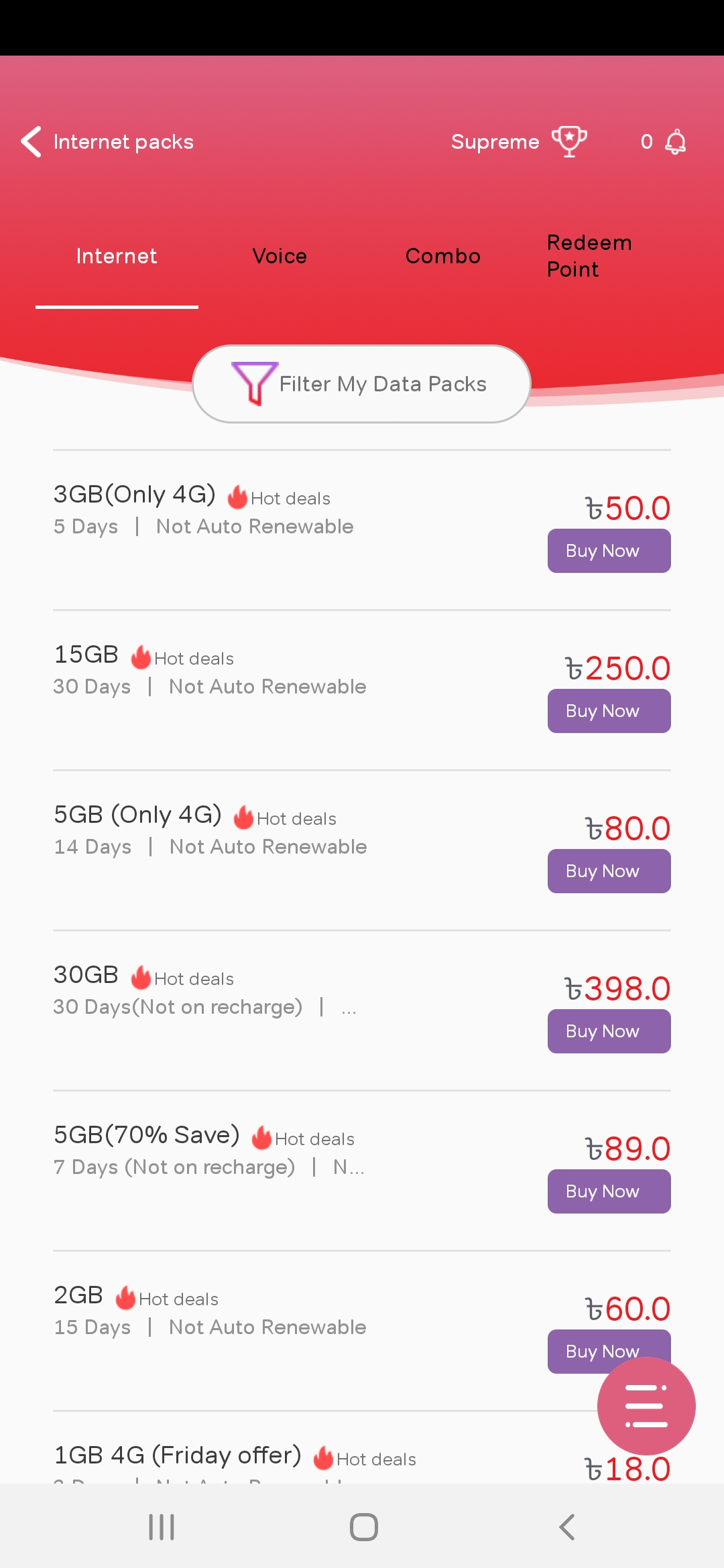Buy the 5GB (Only 4G) pack for ৳80
The width and height of the screenshot is (724, 1568).
coord(609,871)
